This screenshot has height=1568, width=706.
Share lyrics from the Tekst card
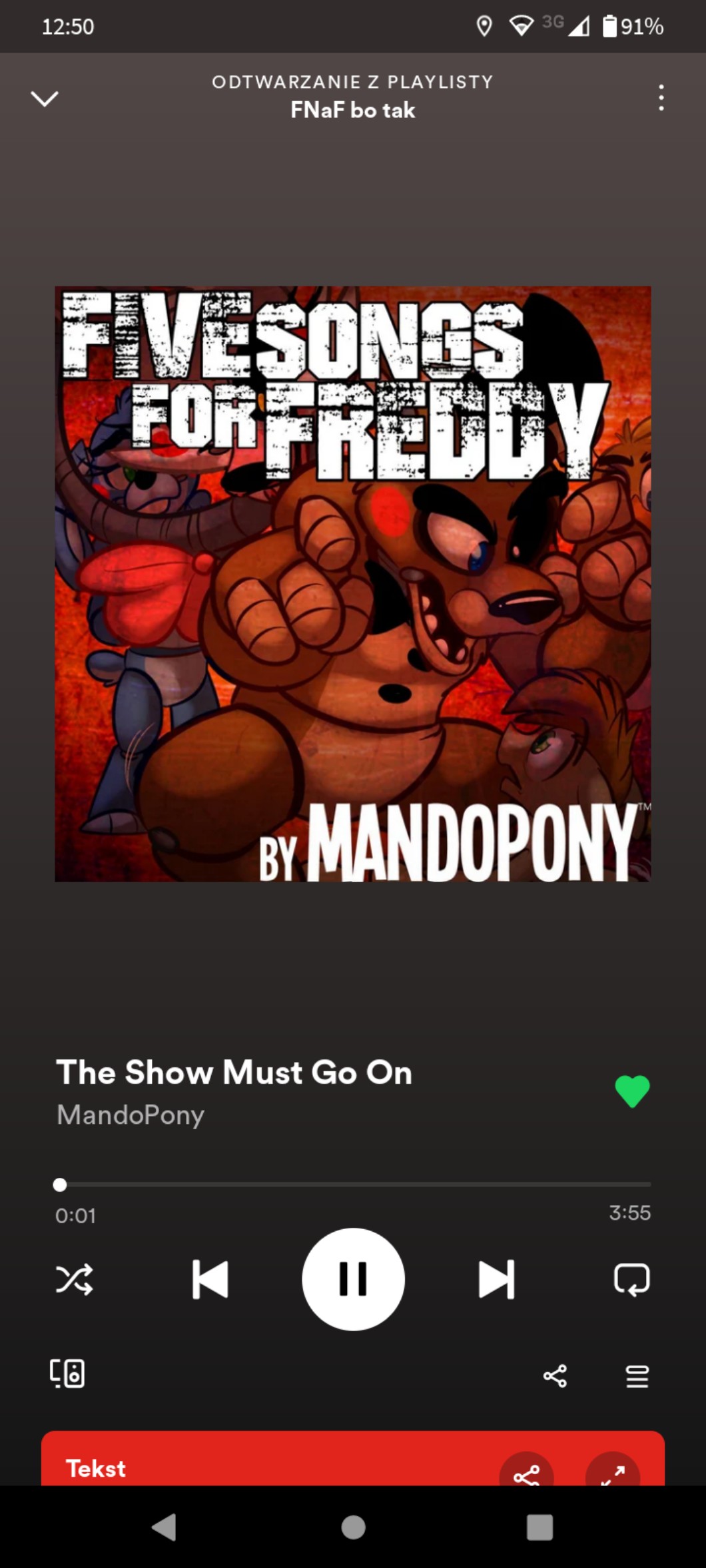tap(526, 1471)
